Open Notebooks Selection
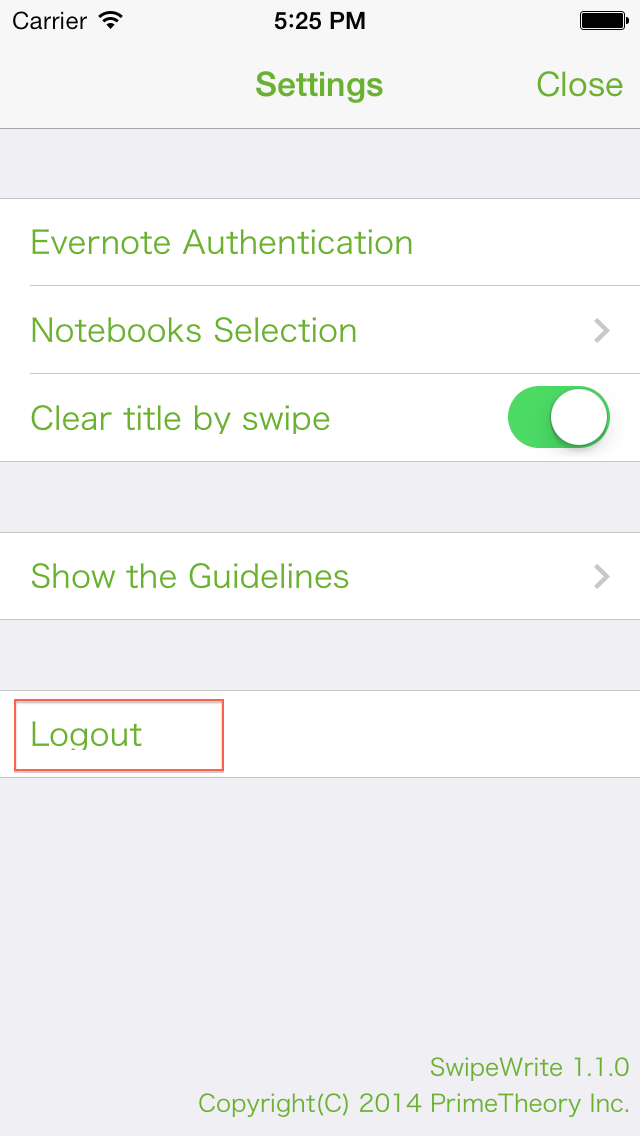Screen dimensions: 640x1136 click(320, 330)
